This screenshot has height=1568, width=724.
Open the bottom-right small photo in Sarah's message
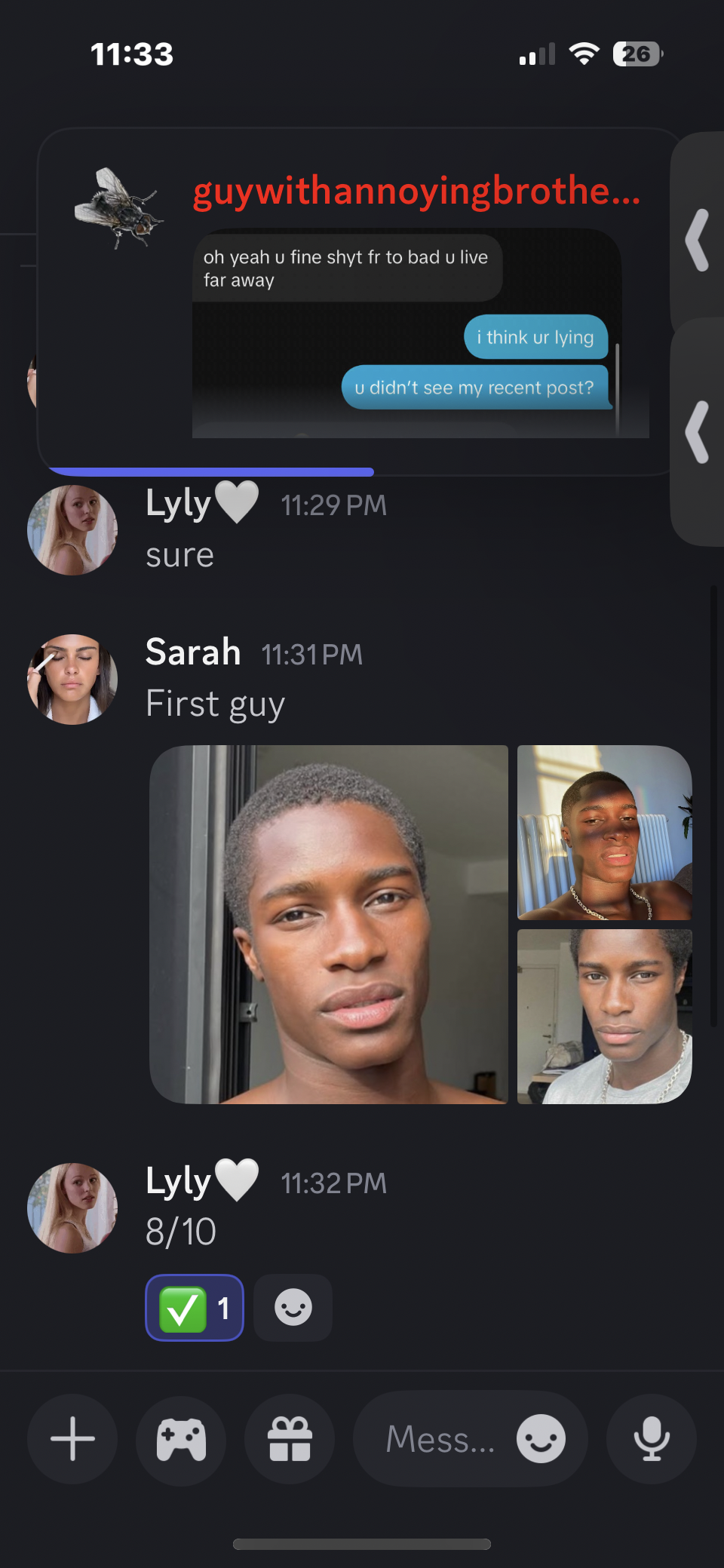click(604, 1017)
